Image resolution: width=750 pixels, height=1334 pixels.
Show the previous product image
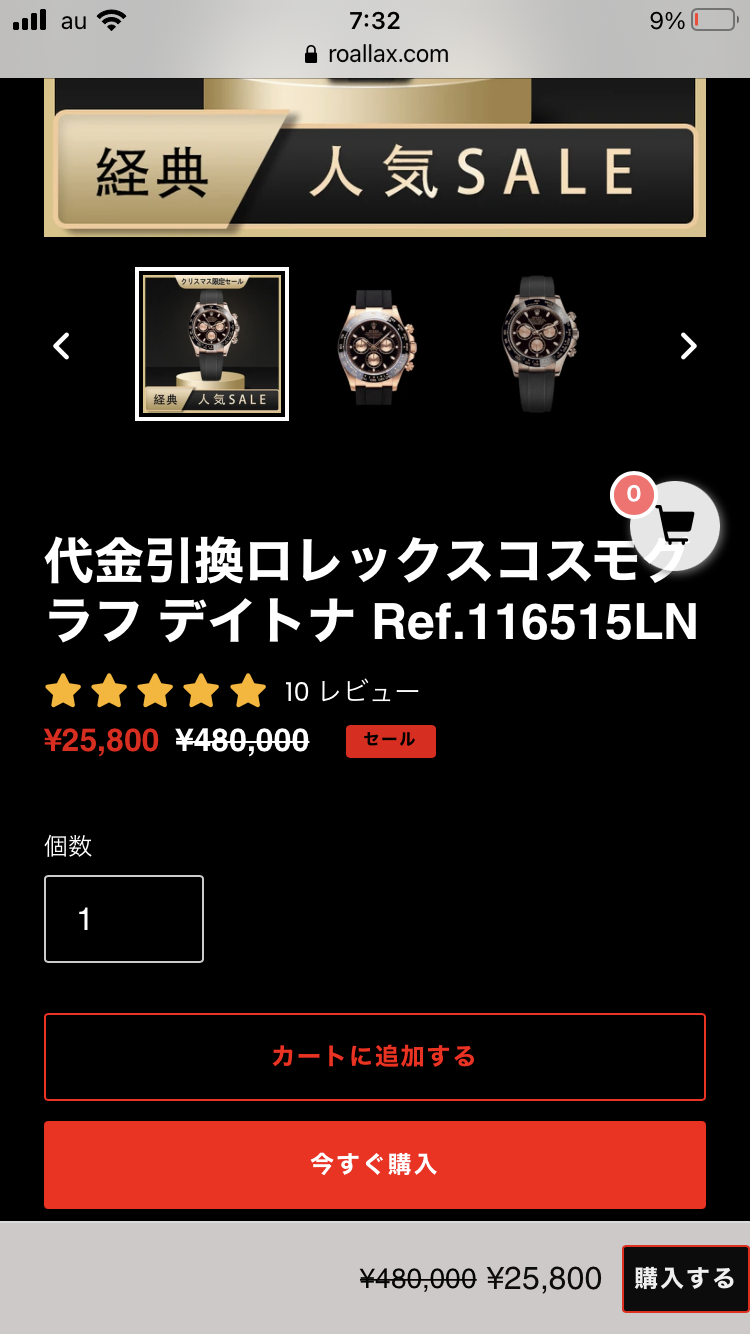click(x=62, y=346)
